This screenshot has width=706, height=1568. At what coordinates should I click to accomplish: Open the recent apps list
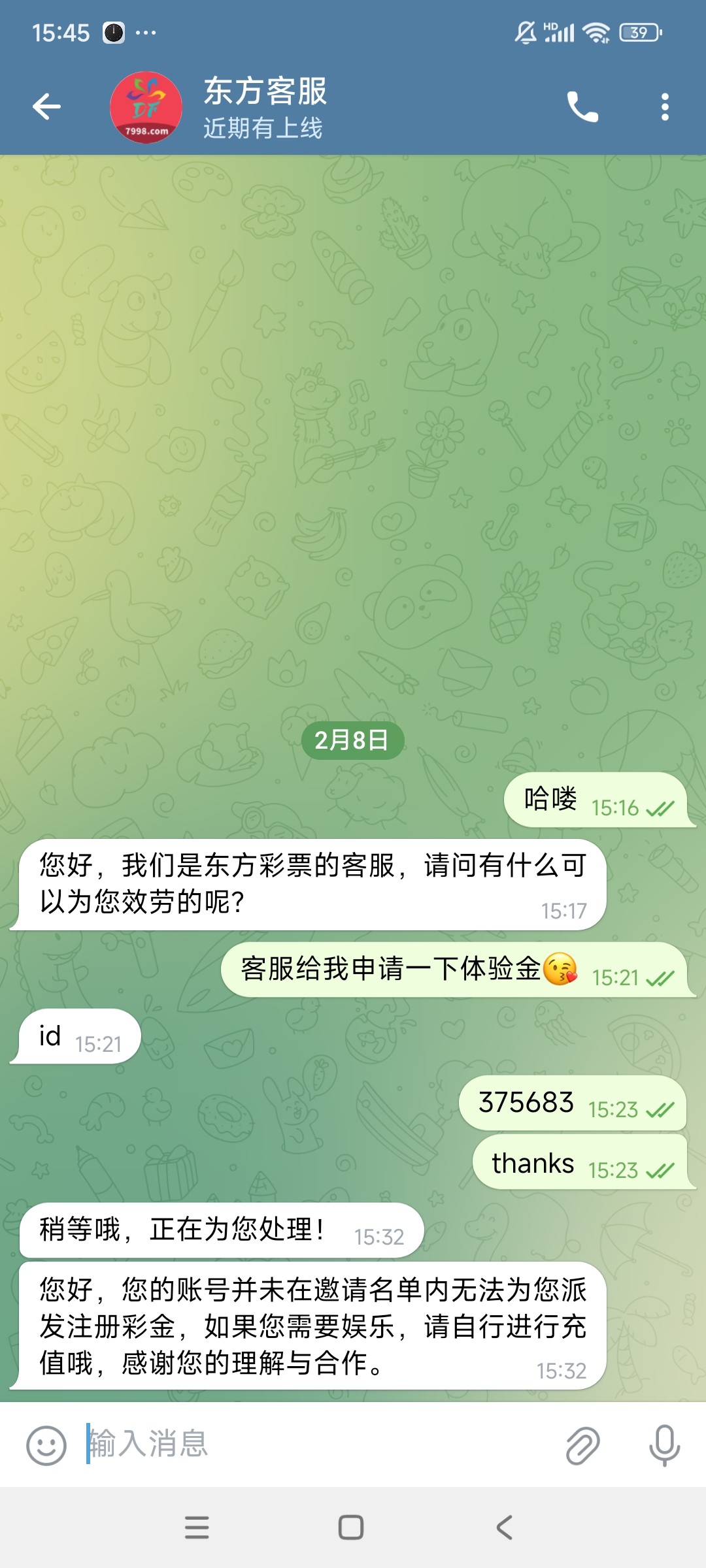197,1527
